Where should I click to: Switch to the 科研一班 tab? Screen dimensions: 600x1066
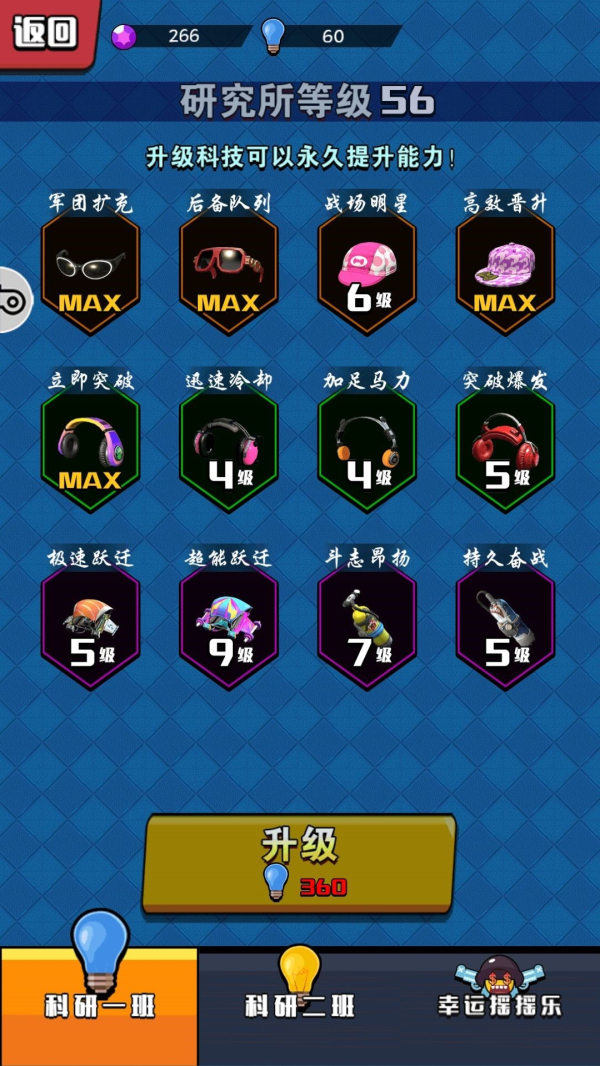click(99, 1005)
